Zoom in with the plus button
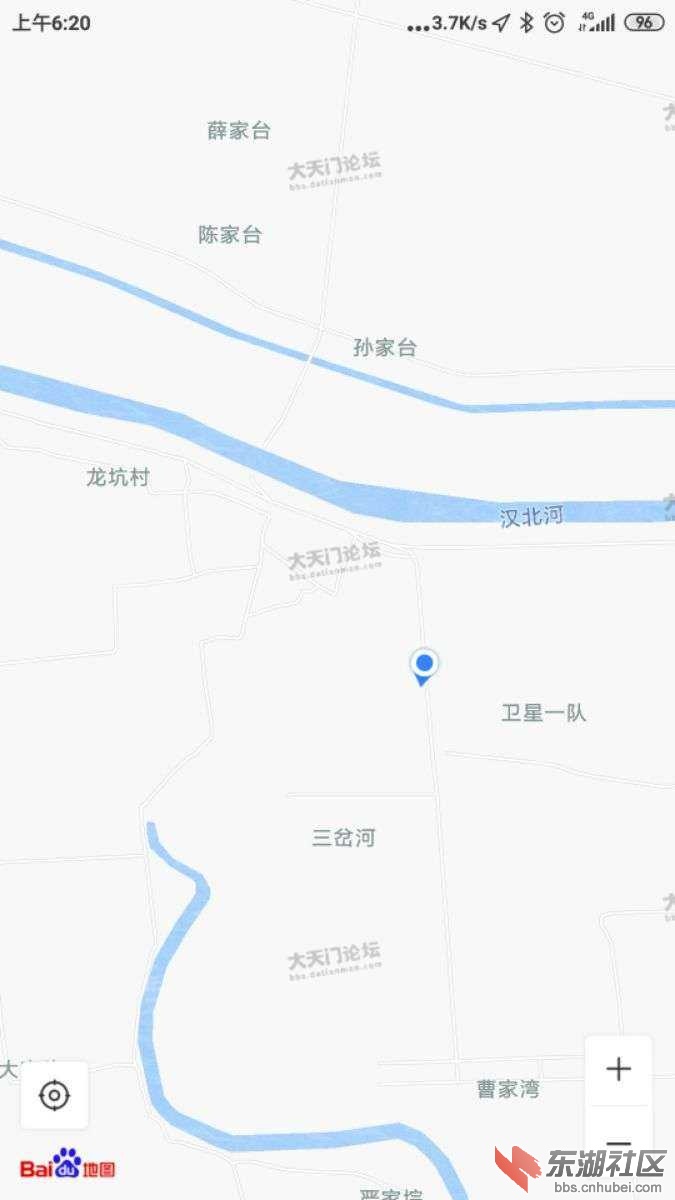Screen dimensions: 675x1200 click(x=618, y=1069)
